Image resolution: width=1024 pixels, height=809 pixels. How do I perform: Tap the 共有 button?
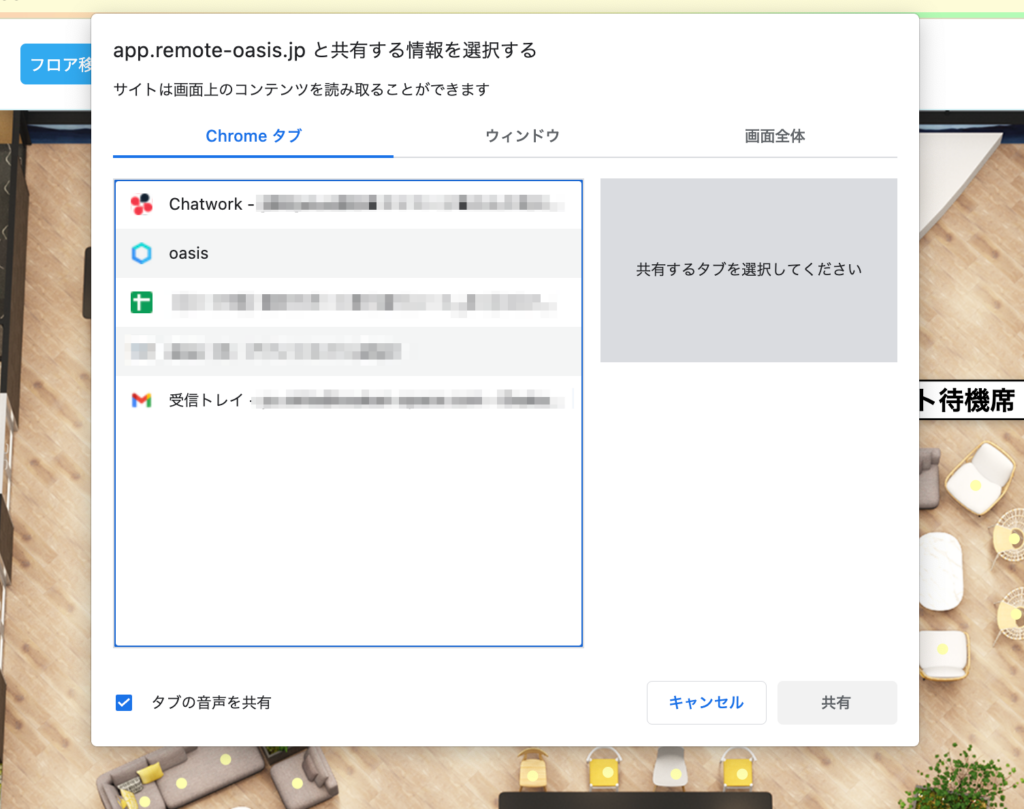[836, 703]
